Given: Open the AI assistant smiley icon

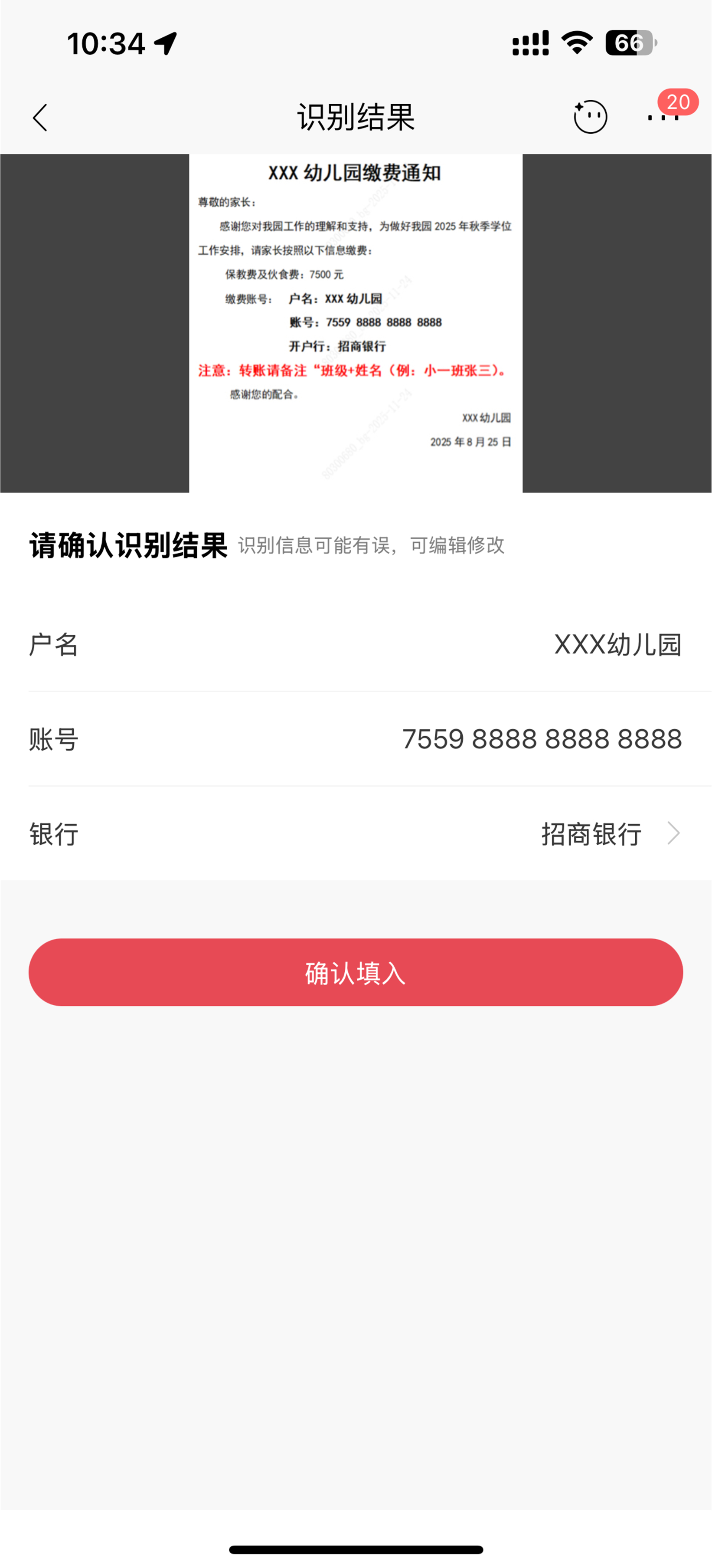Looking at the screenshot, I should [589, 116].
